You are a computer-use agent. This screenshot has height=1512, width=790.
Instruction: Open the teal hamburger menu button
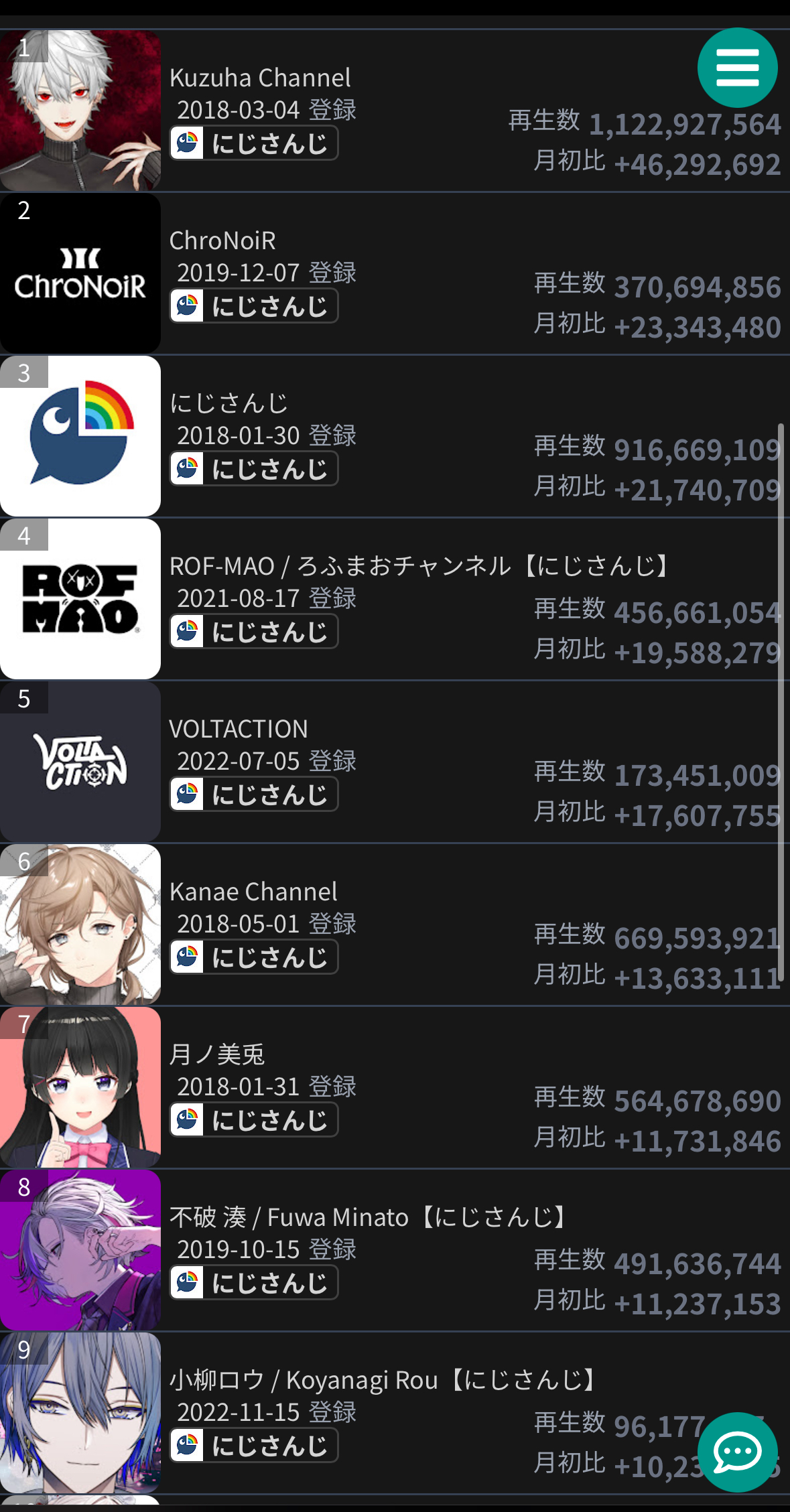[x=737, y=68]
